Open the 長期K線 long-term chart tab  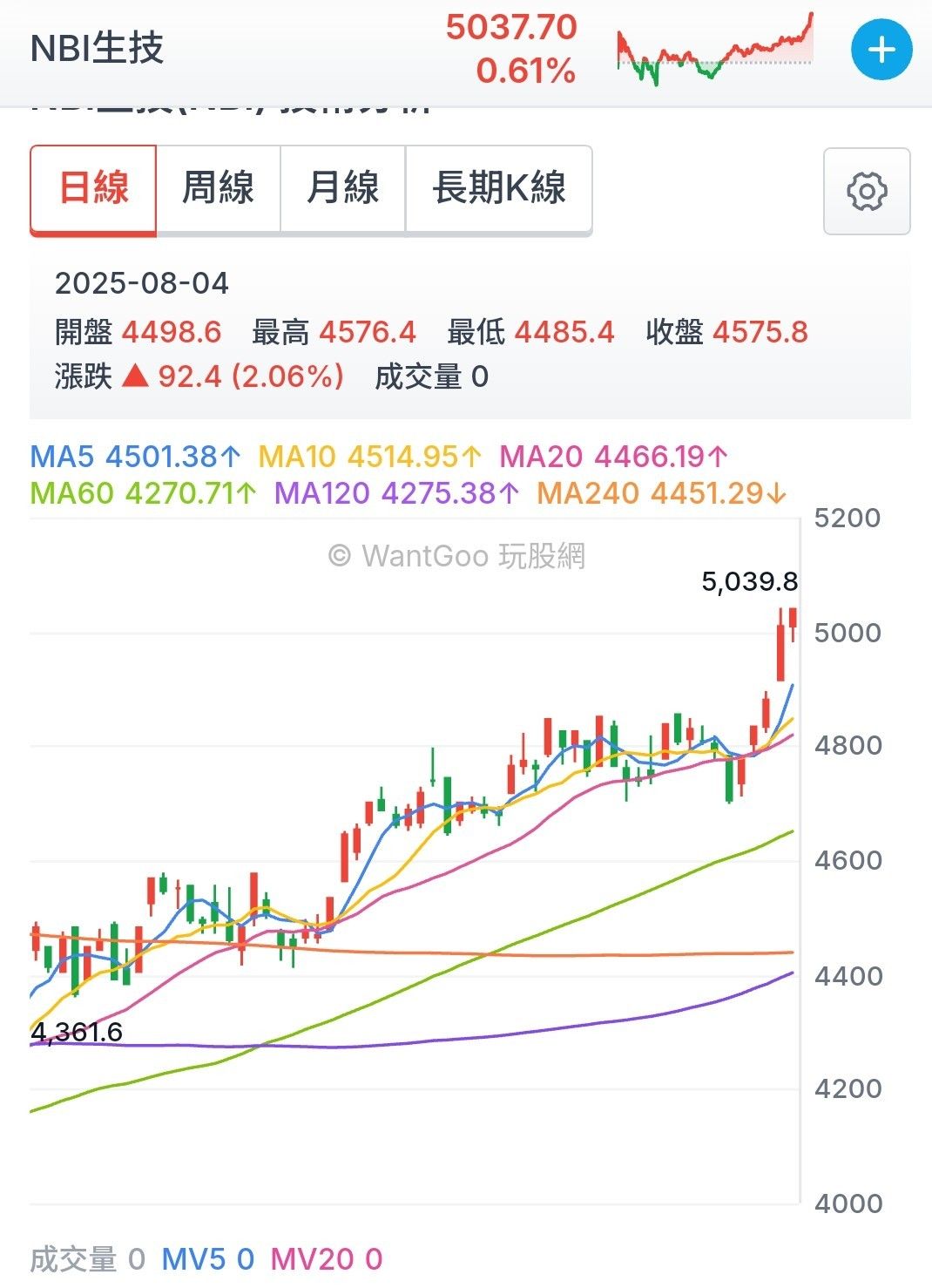click(499, 189)
